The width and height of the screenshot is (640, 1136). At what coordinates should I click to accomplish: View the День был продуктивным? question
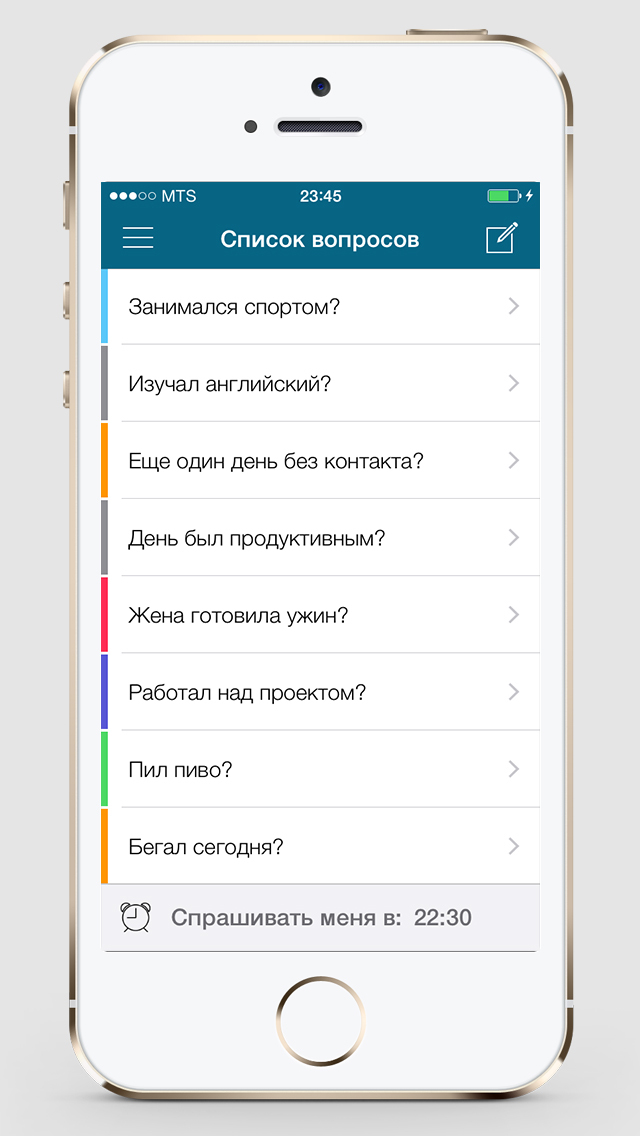pyautogui.click(x=320, y=538)
